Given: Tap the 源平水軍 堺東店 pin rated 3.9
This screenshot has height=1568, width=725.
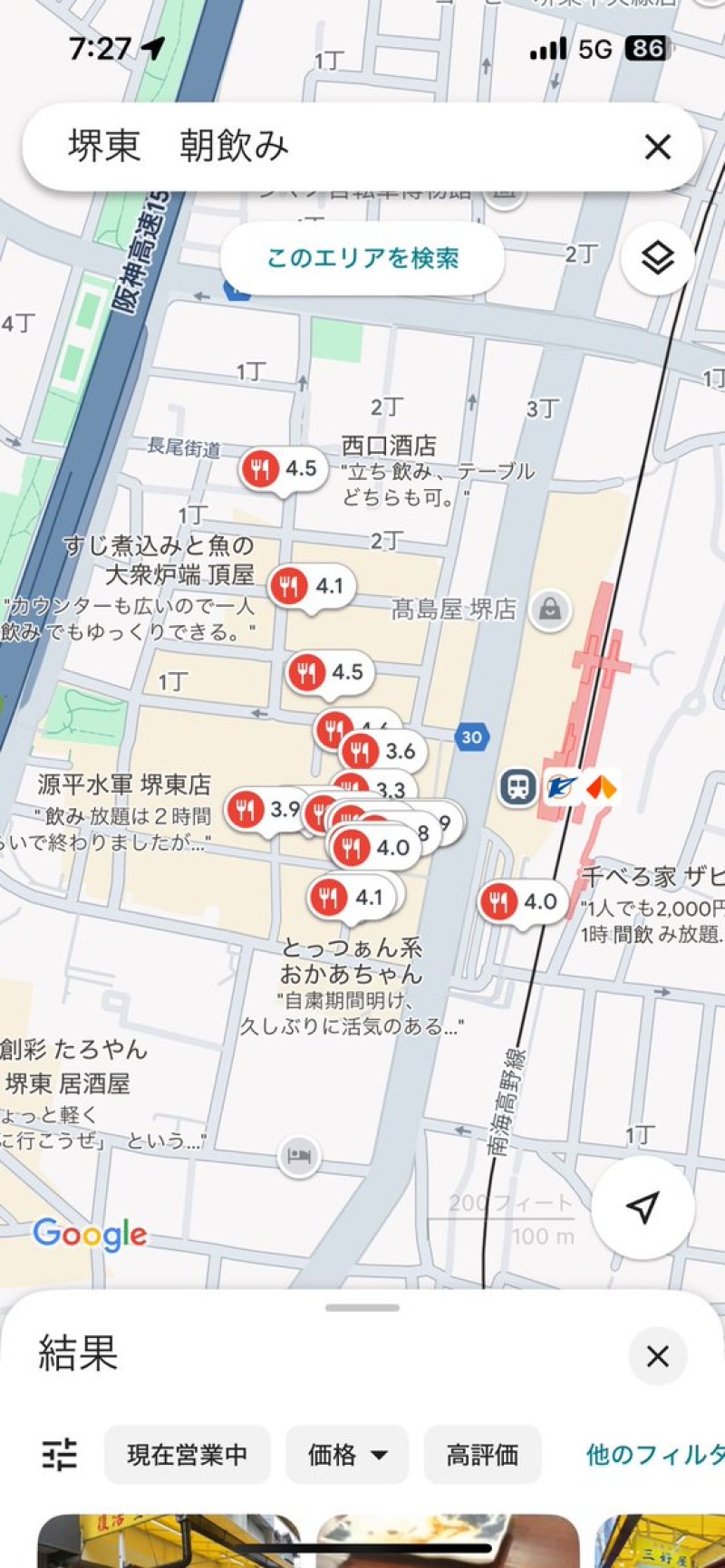Looking at the screenshot, I should click(x=264, y=809).
